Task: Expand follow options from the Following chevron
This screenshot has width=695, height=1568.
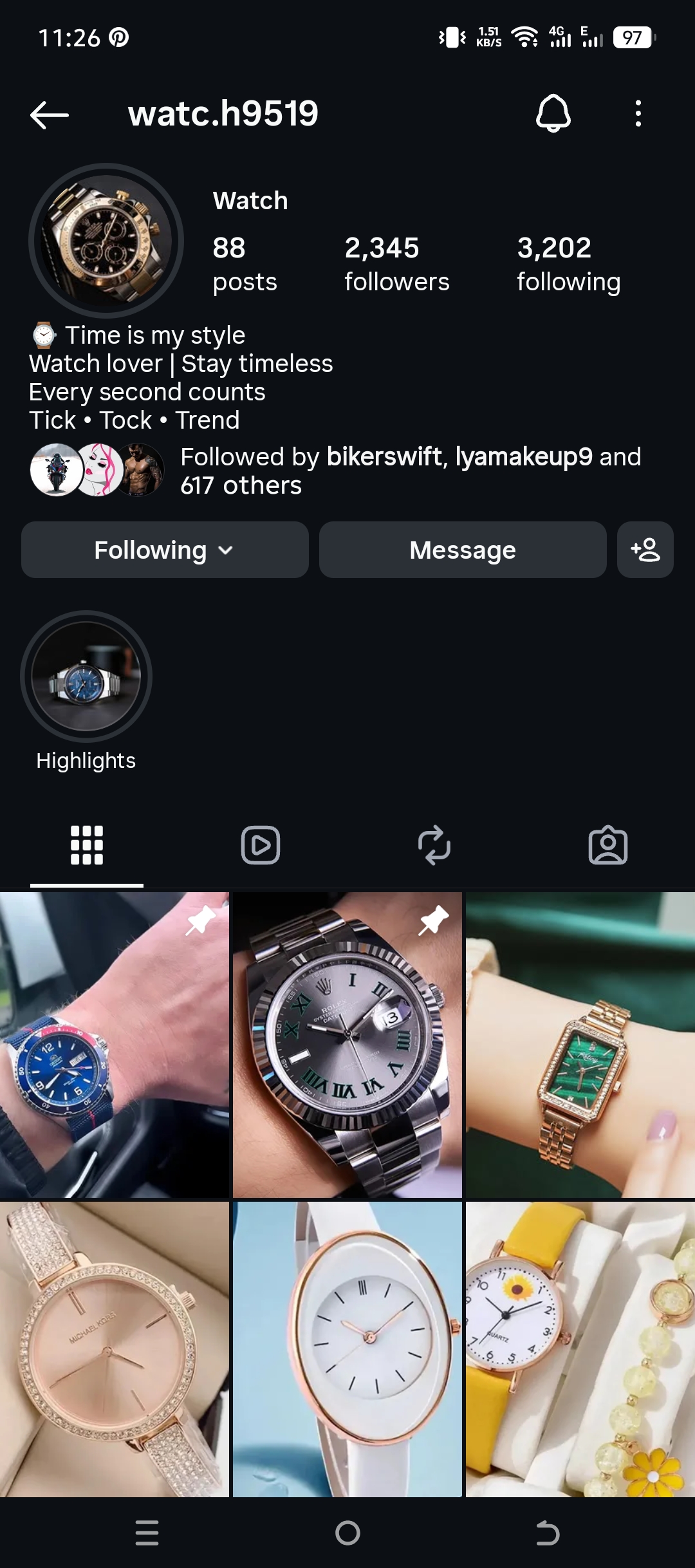Action: point(225,551)
